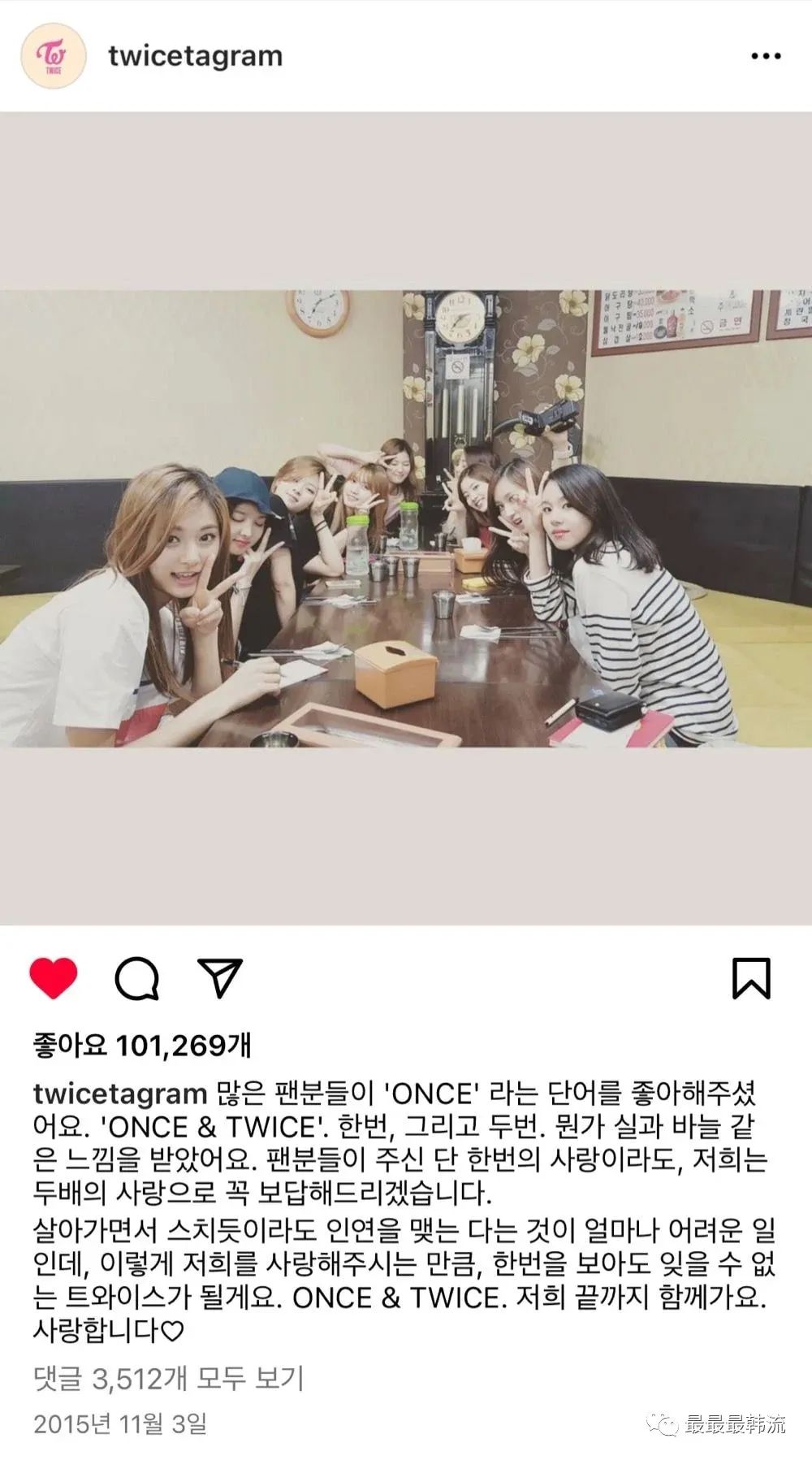Tap twicetagram username in the caption
812x1460 pixels.
click(120, 1094)
